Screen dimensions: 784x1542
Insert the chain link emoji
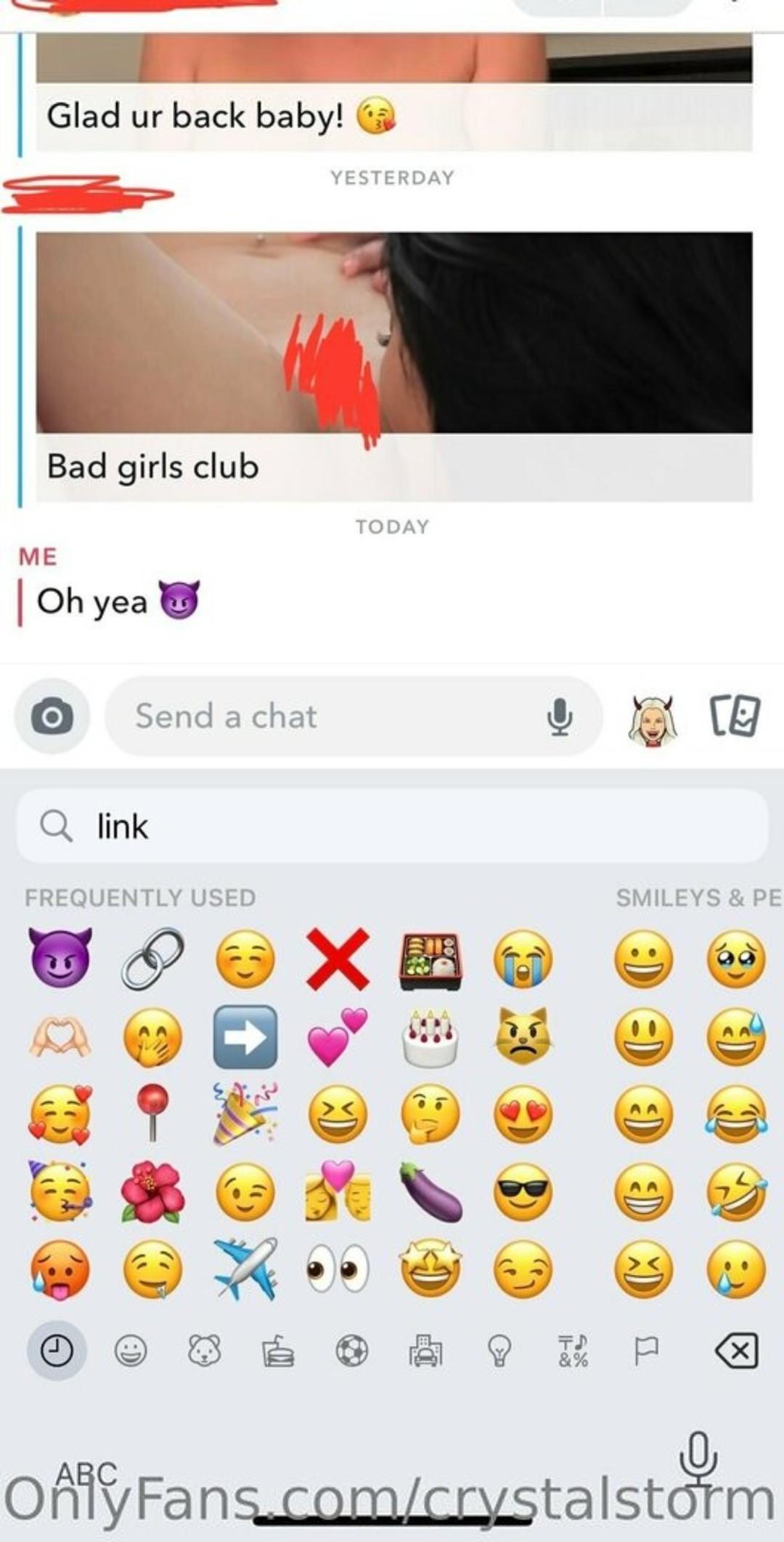[152, 958]
